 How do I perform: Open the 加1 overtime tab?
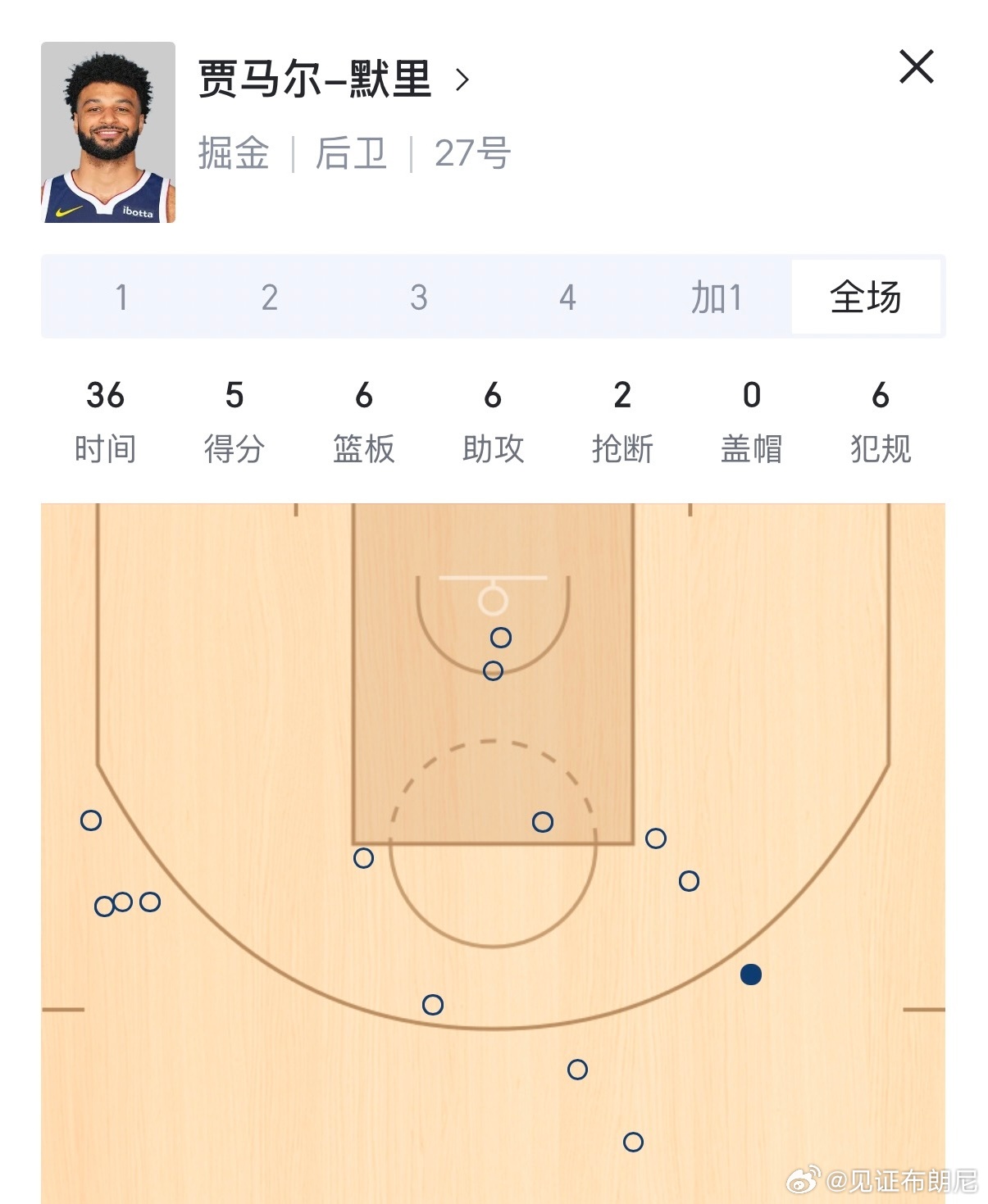click(x=717, y=298)
